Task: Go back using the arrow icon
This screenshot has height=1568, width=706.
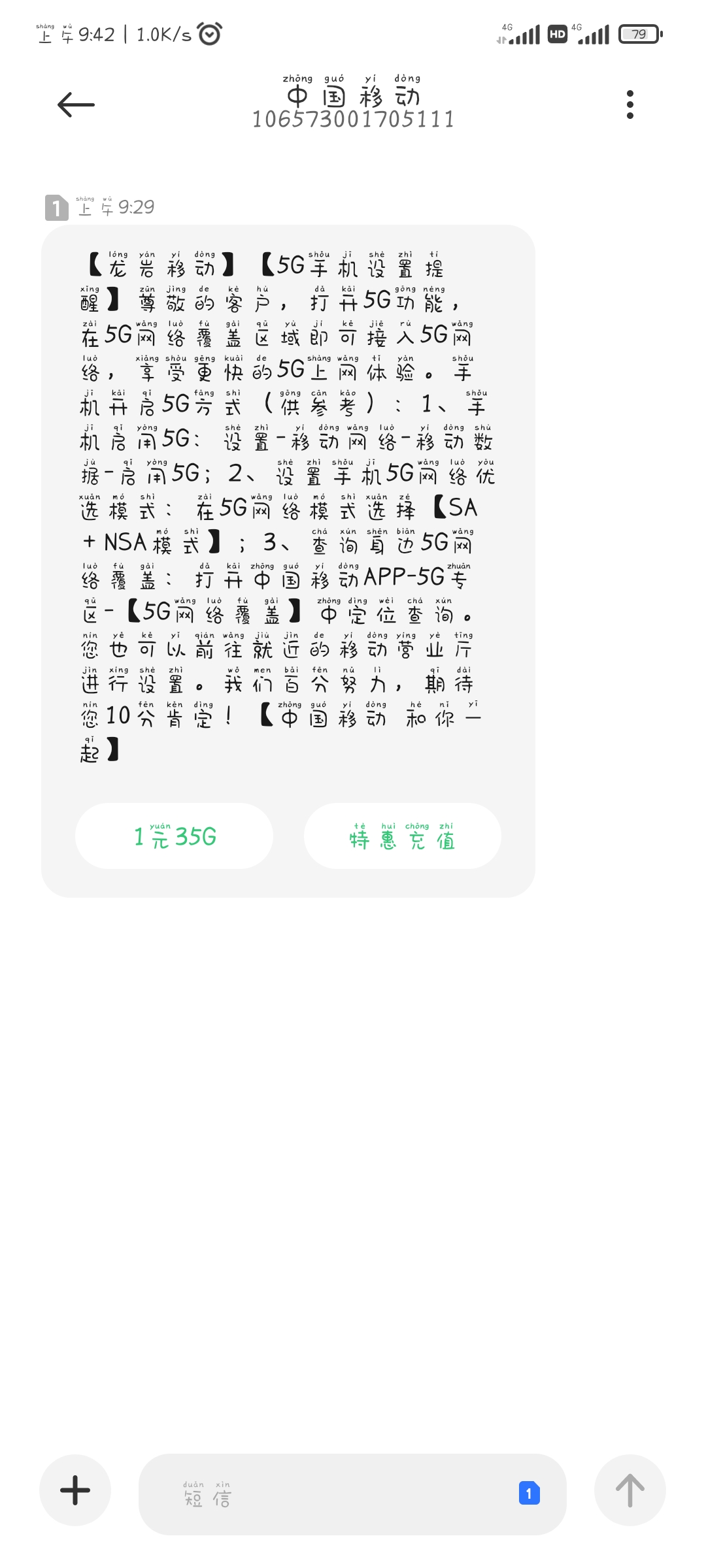Action: (76, 105)
